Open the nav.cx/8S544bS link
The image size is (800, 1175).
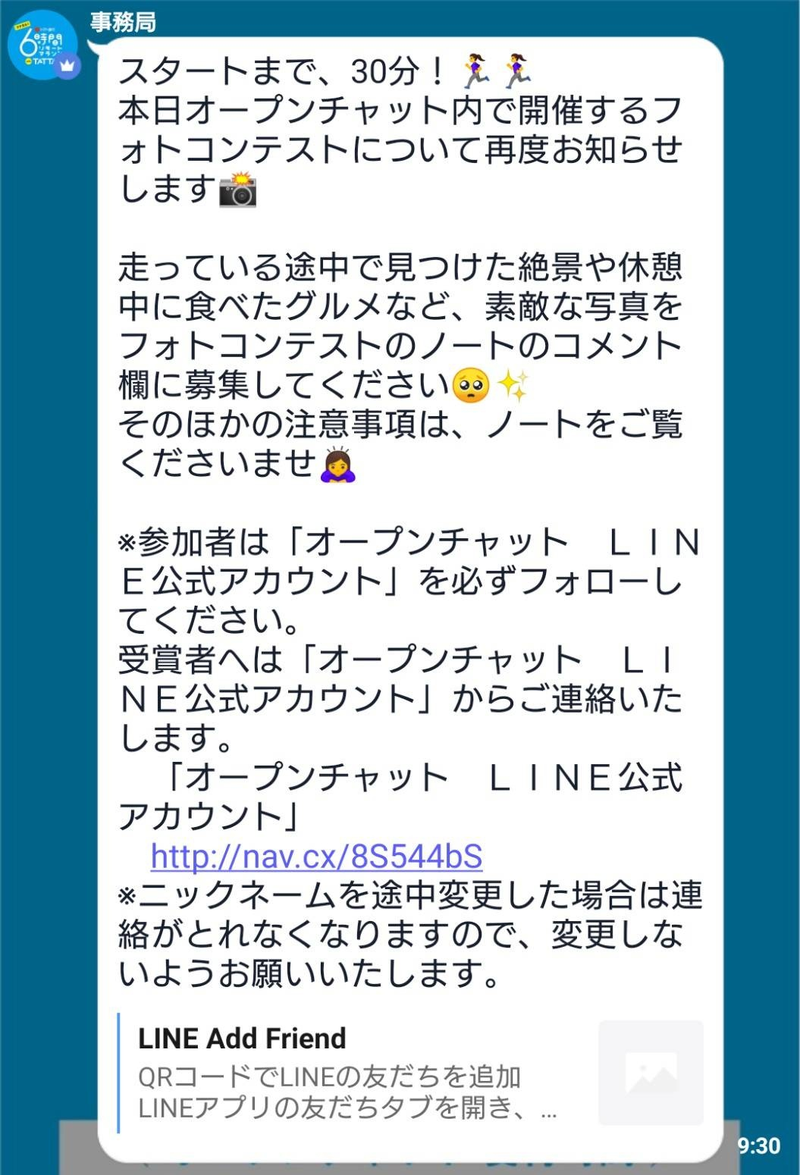316,856
